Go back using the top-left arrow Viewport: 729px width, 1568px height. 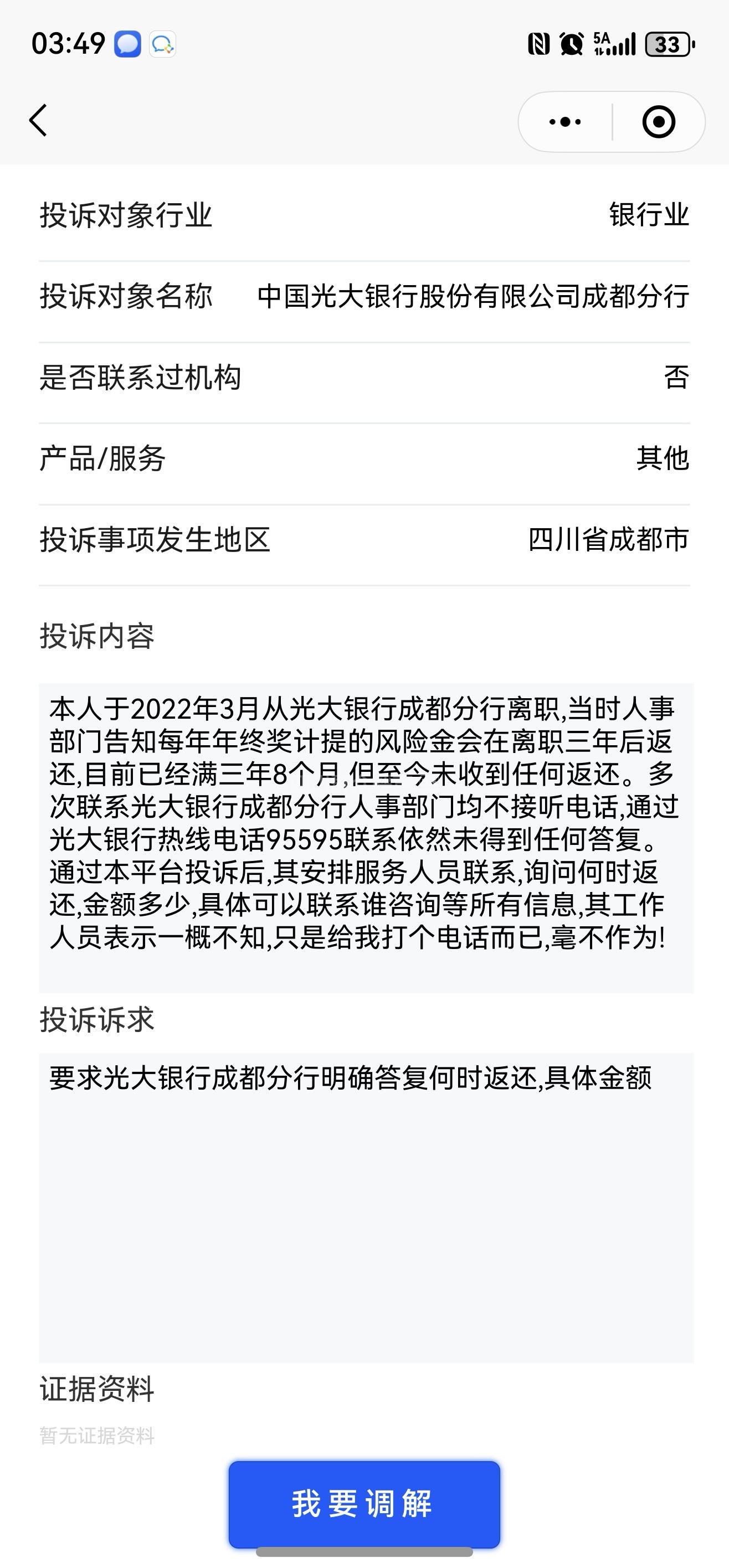point(38,120)
